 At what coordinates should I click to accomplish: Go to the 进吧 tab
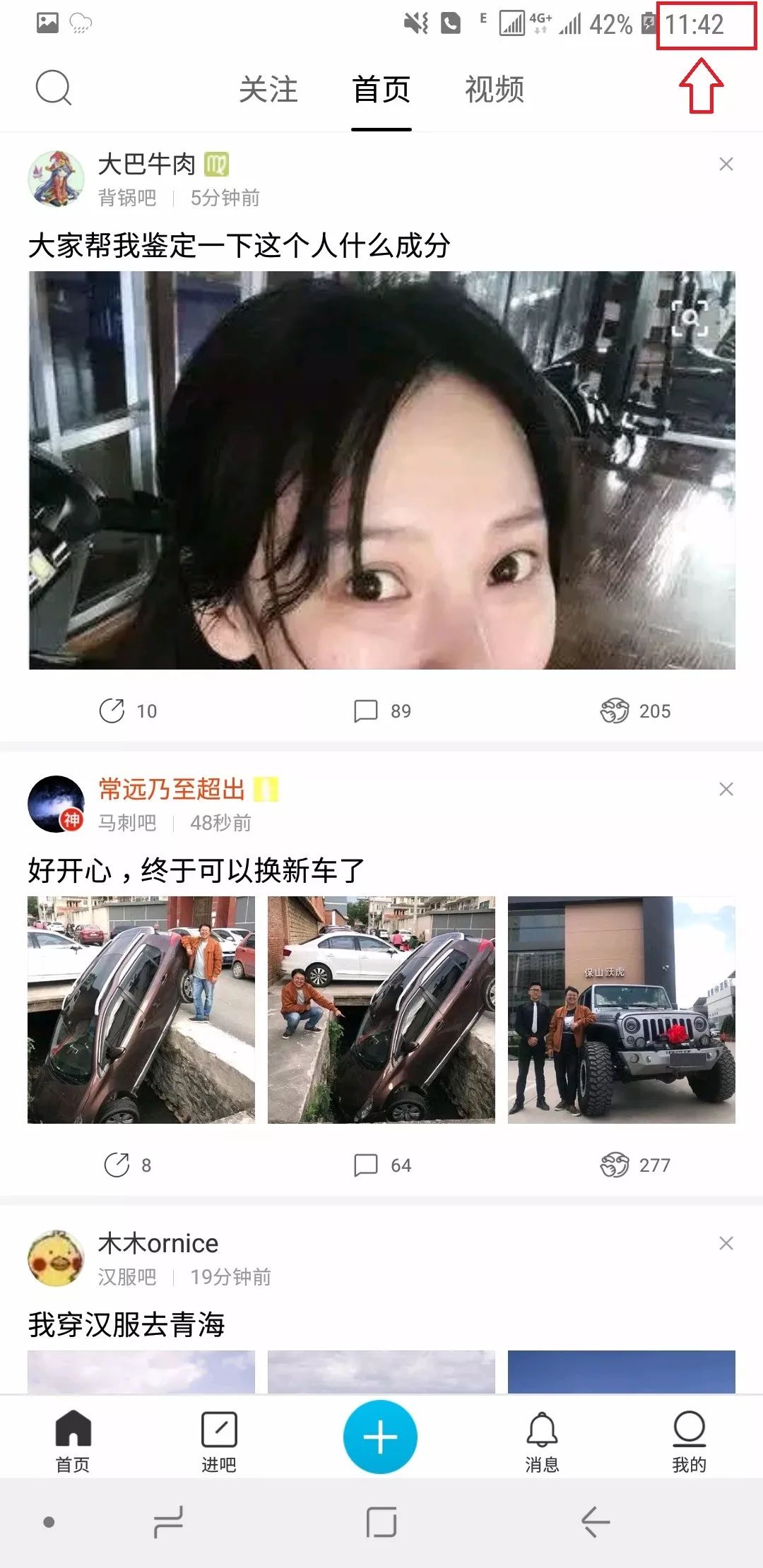coord(219,1441)
